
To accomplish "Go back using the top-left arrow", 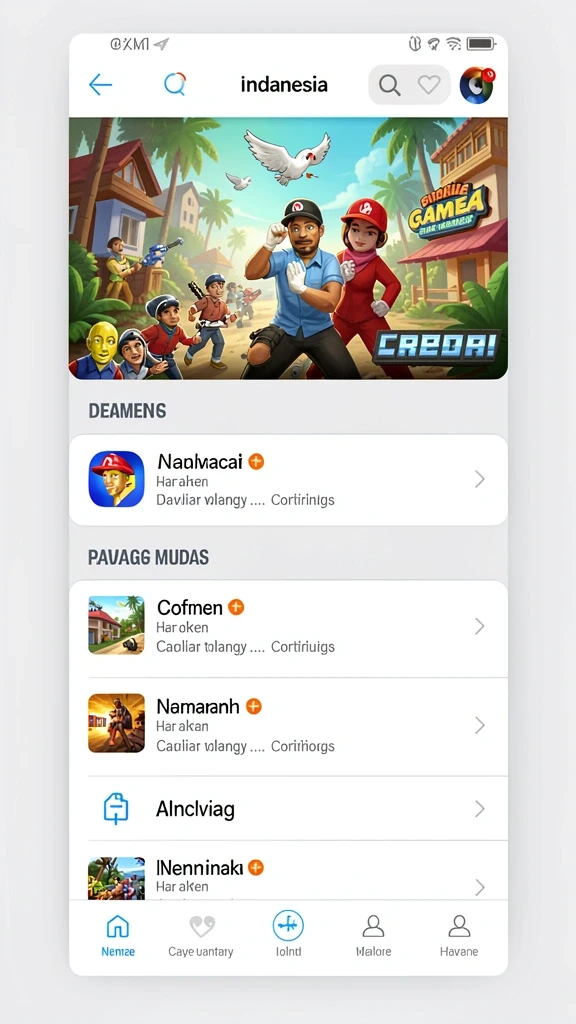I will [x=101, y=84].
